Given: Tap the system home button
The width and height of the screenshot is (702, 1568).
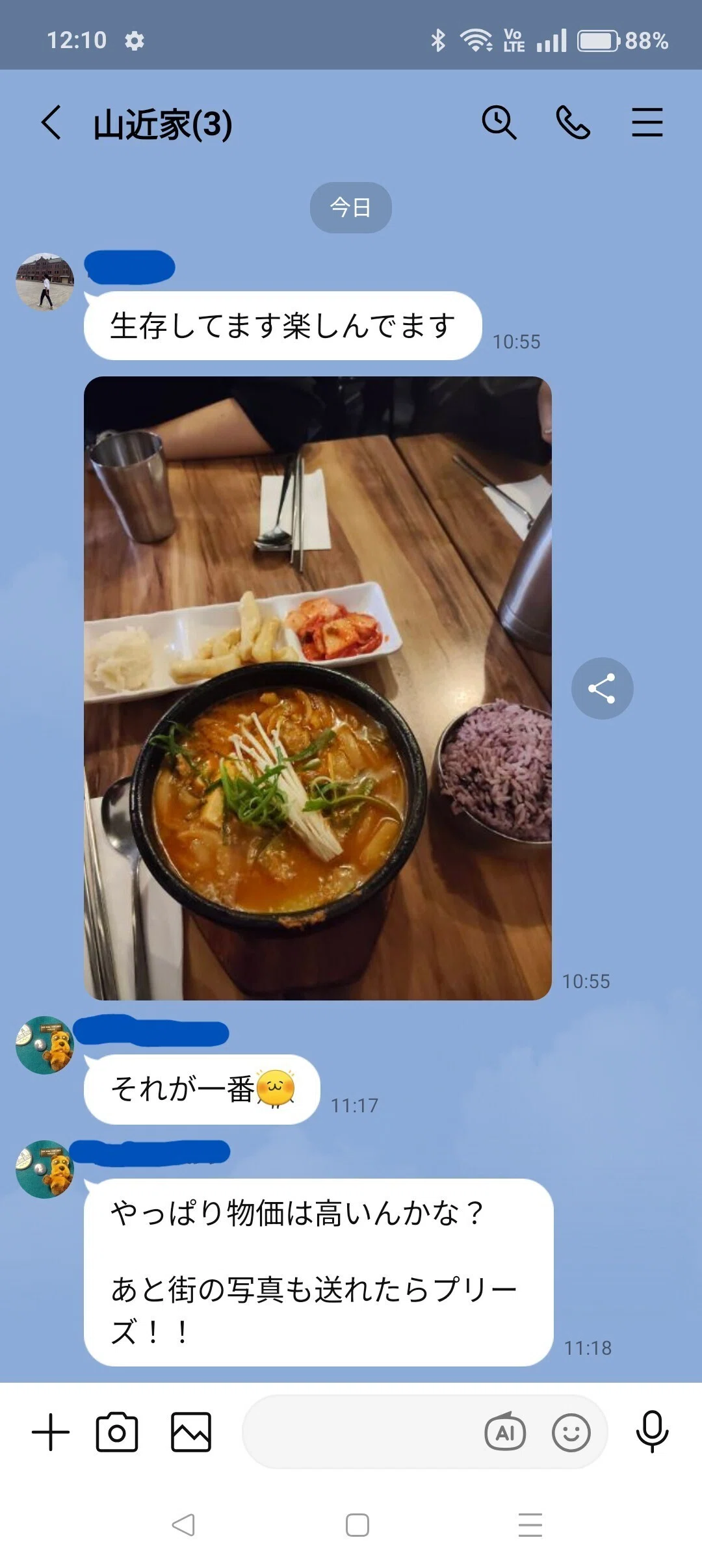Looking at the screenshot, I should pyautogui.click(x=357, y=1524).
